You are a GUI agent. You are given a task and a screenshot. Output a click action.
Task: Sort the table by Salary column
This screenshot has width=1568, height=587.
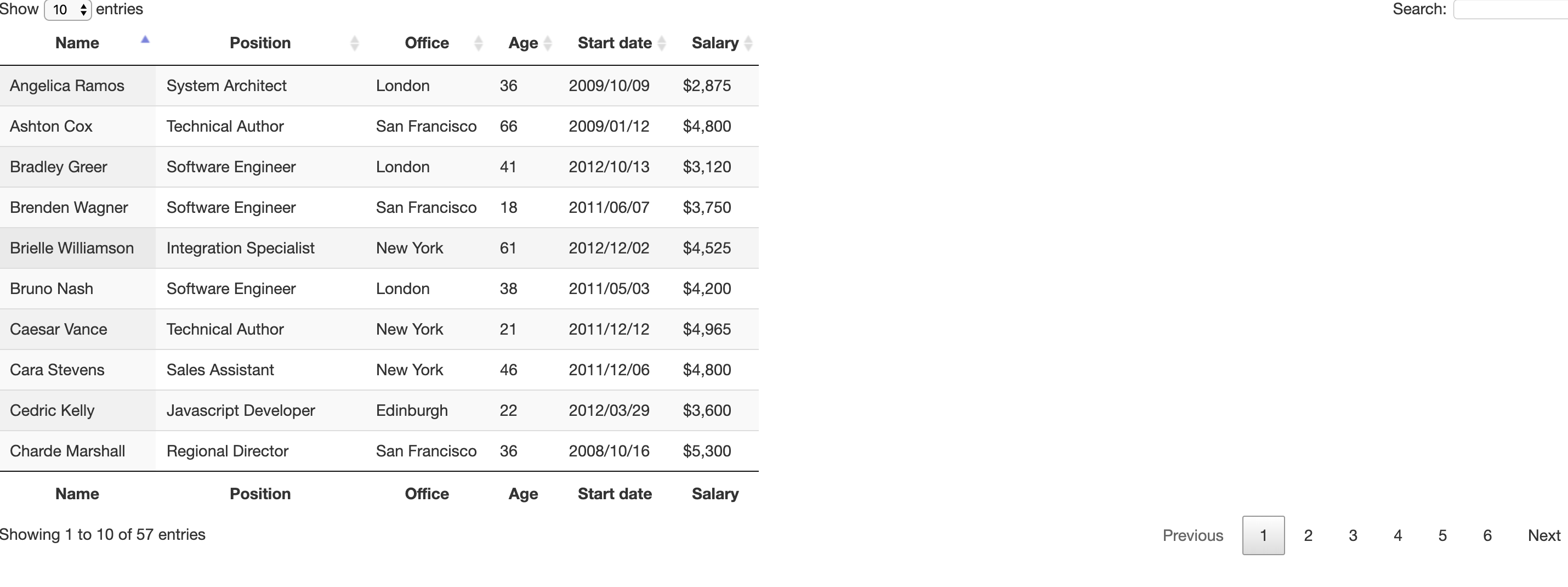tap(714, 43)
